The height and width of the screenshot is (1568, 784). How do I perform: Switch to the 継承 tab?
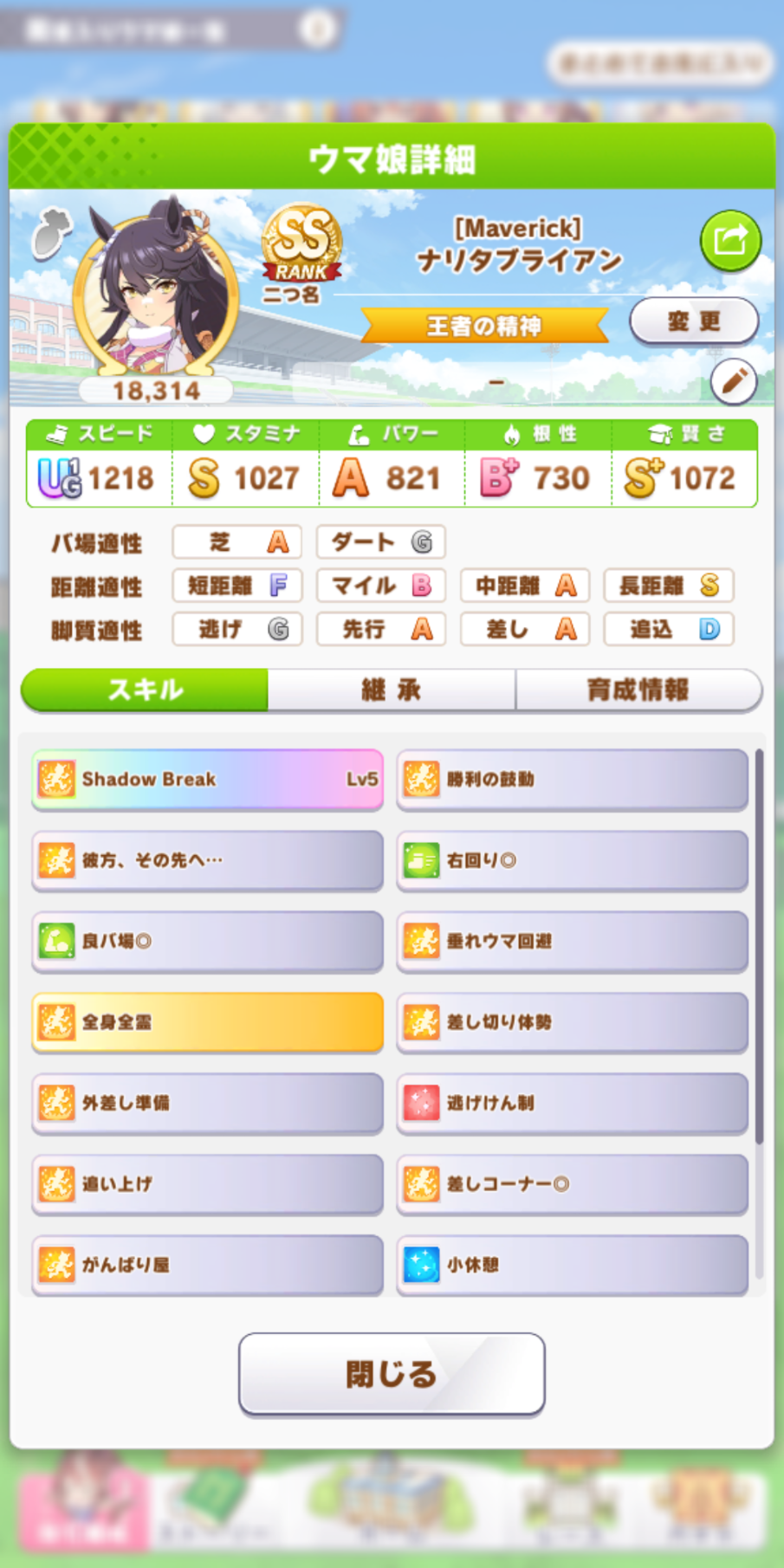click(392, 690)
